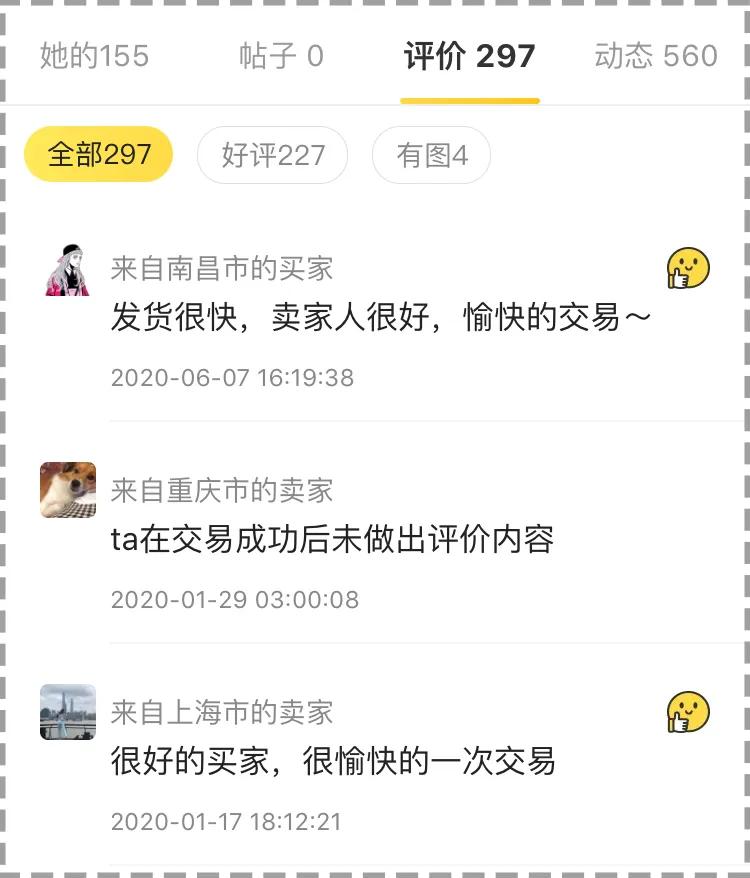750x878 pixels.
Task: Filter reviews by 好评227
Action: tap(272, 154)
